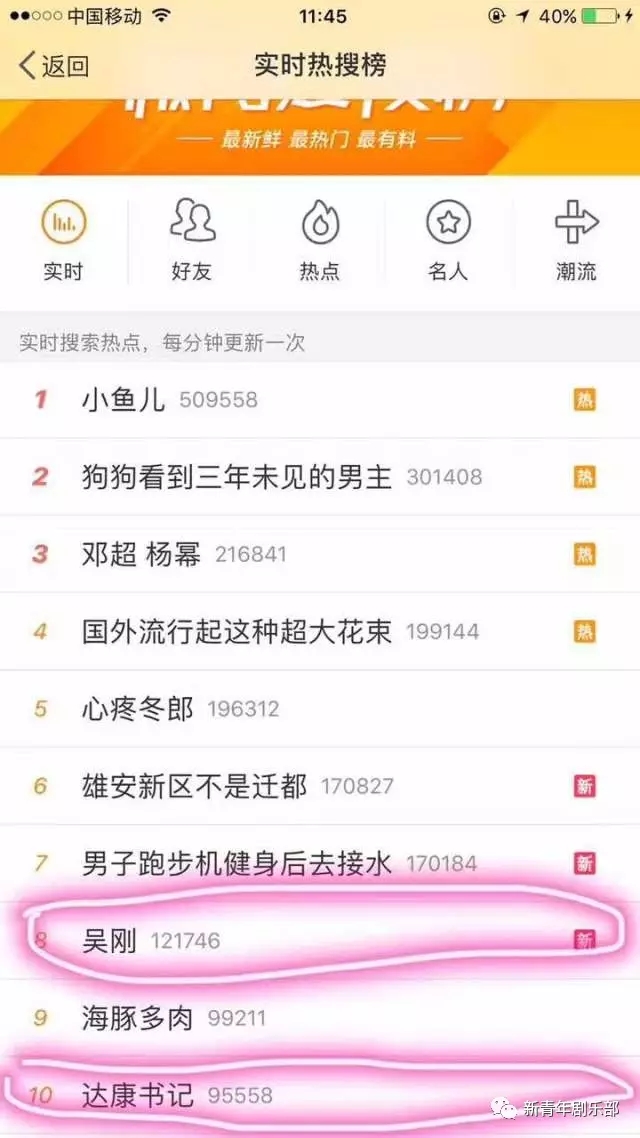Open the 达康书记 topic

tap(137, 1095)
